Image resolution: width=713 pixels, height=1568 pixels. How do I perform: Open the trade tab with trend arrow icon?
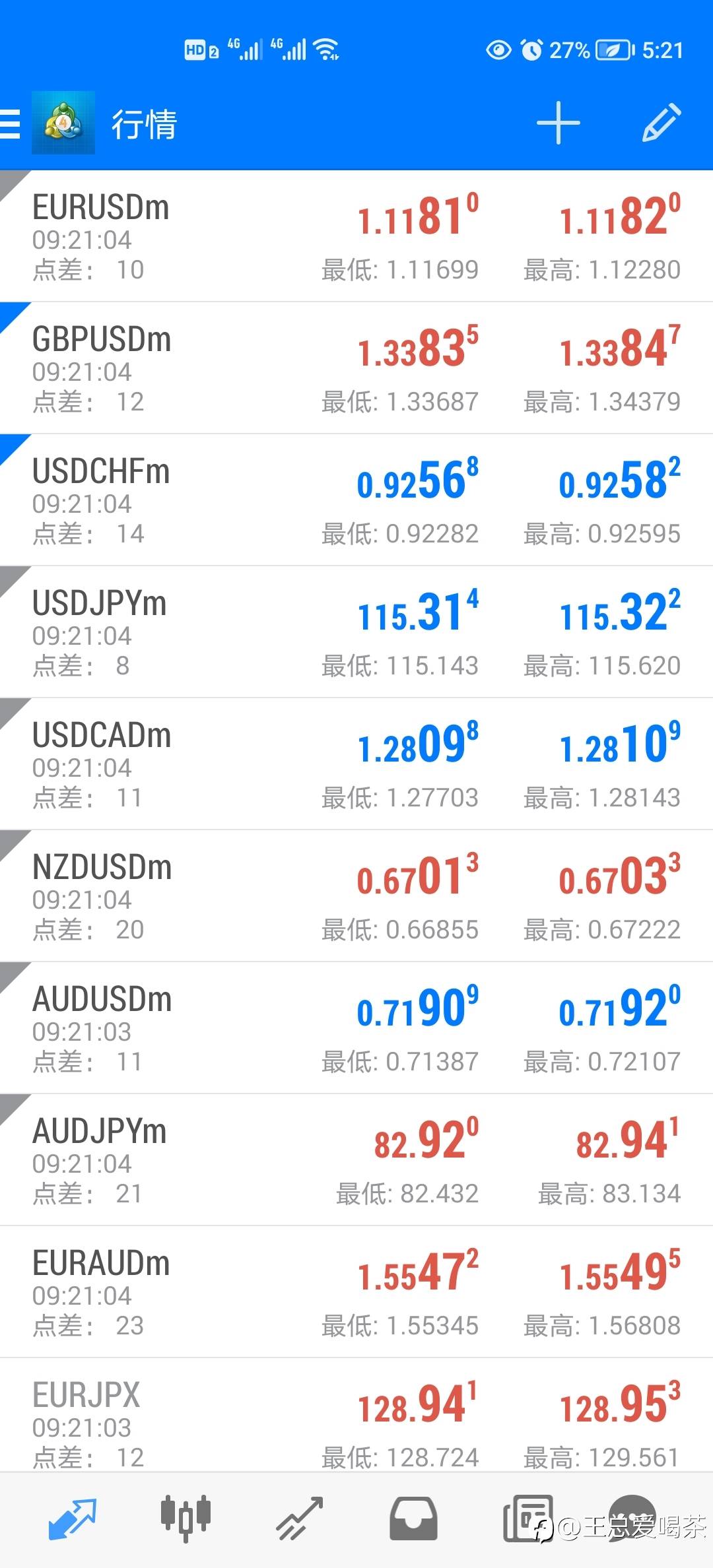click(x=299, y=1519)
